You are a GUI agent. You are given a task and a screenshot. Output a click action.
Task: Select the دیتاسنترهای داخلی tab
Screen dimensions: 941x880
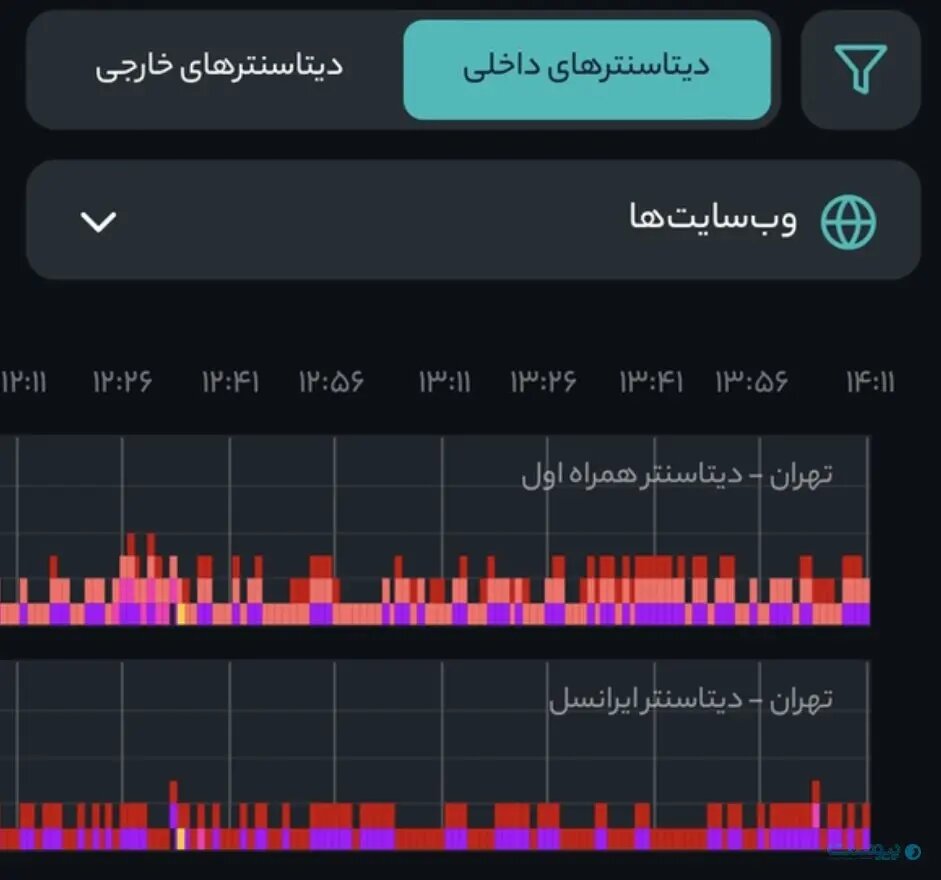coord(586,69)
